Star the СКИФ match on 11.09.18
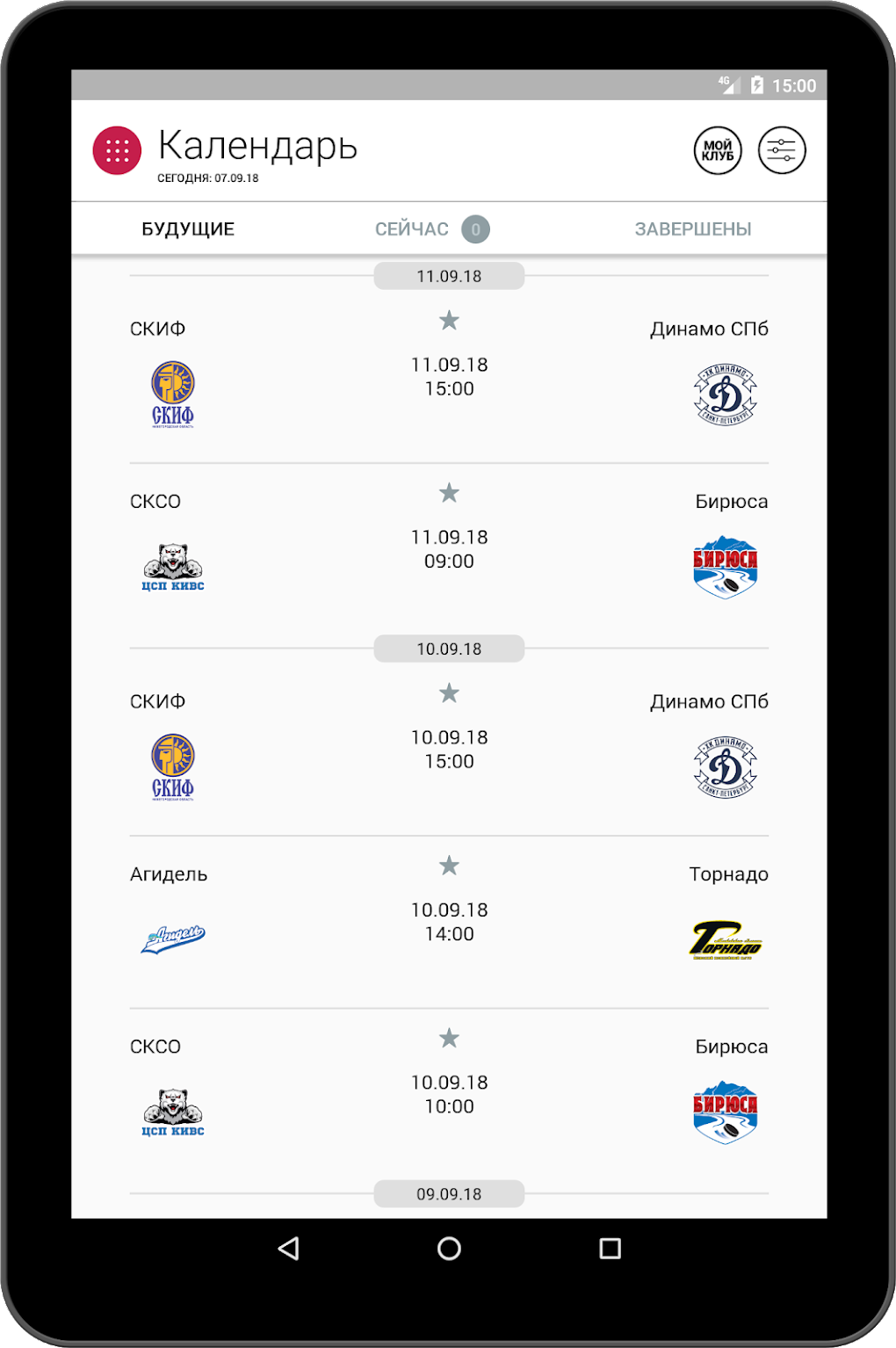This screenshot has width=896, height=1348. (449, 321)
